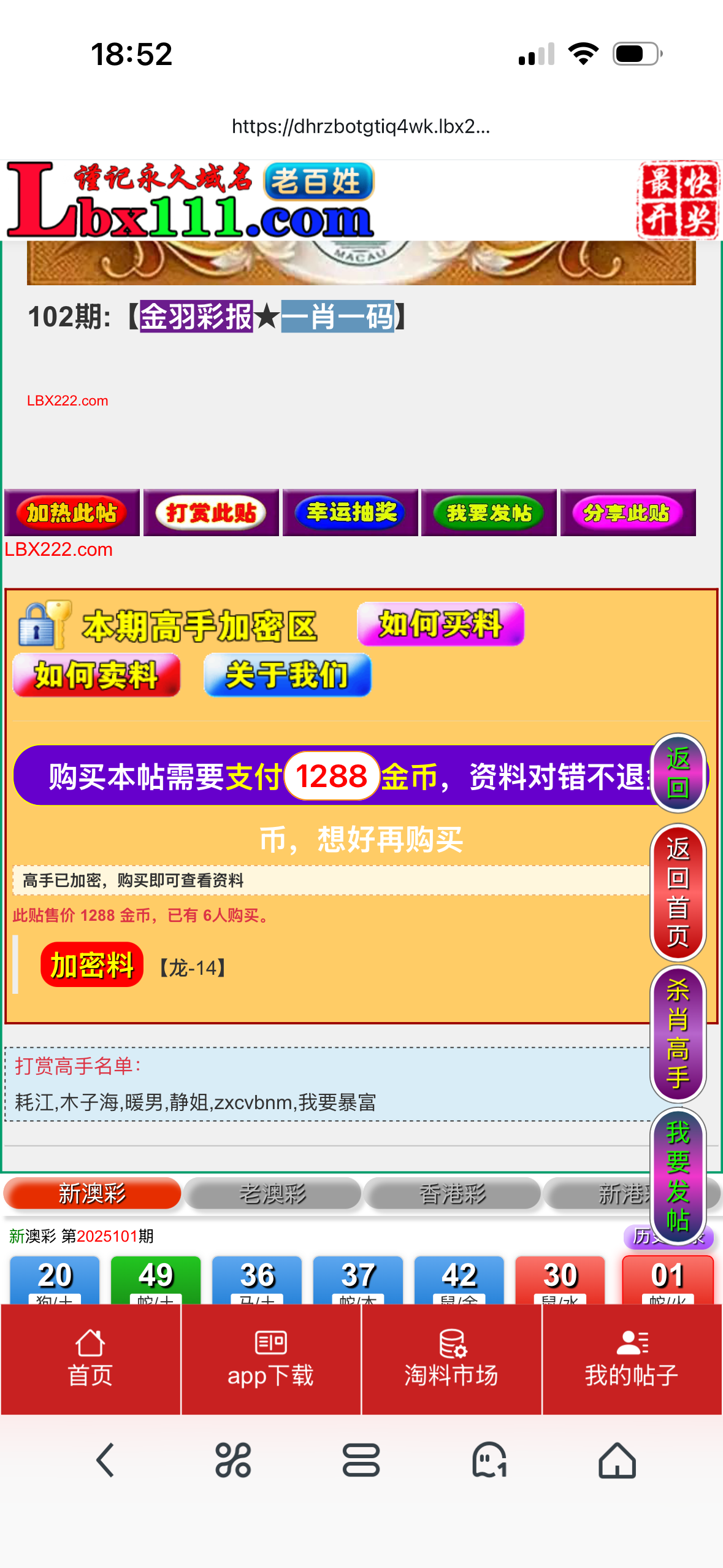Open the app下载 tab
Image resolution: width=723 pixels, height=1568 pixels.
point(270,1359)
